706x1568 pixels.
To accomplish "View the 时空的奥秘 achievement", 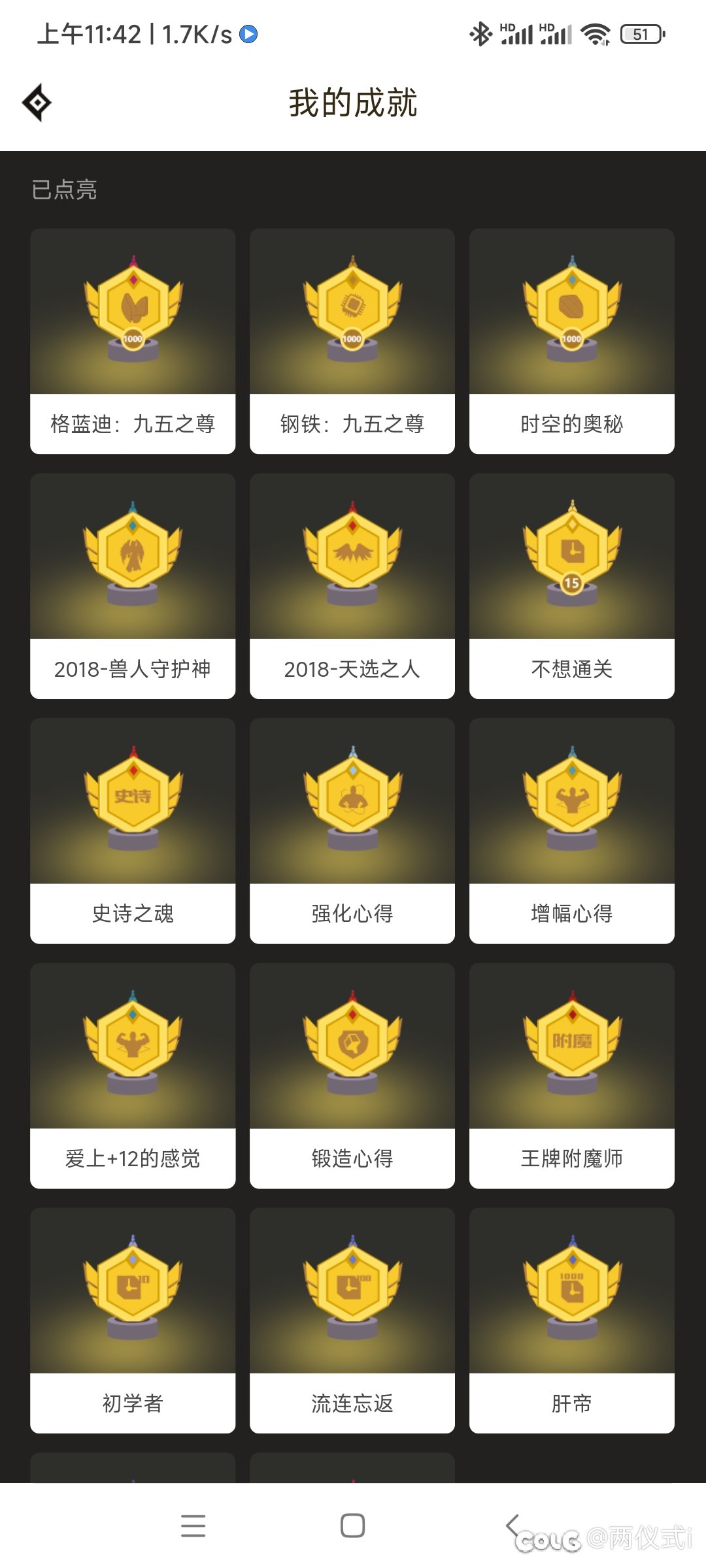I will click(572, 341).
